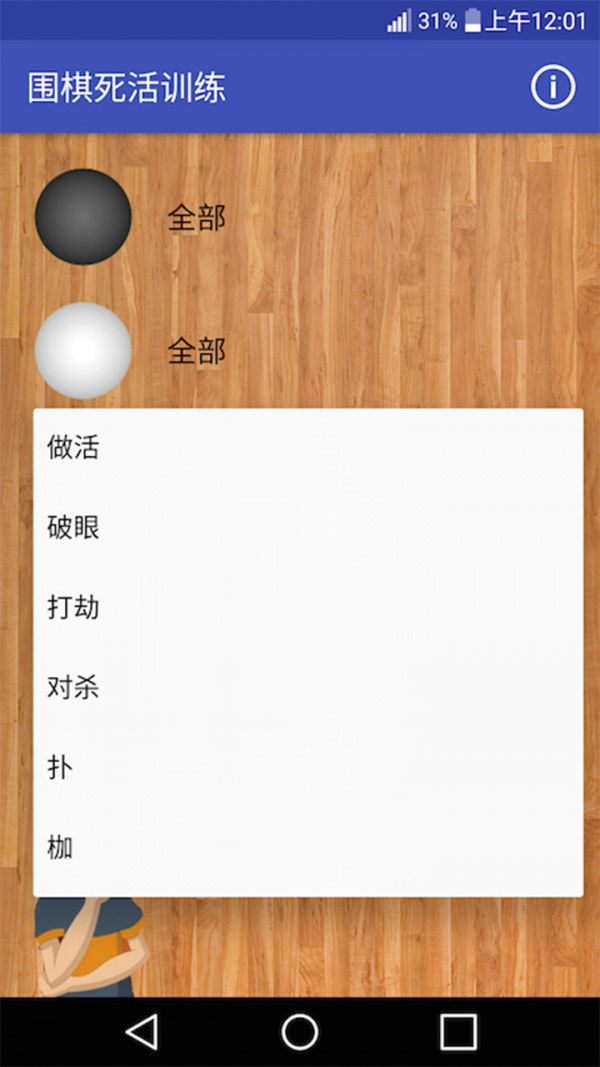Image resolution: width=600 pixels, height=1067 pixels.
Task: Open the white stone 全部 dropdown
Action: pyautogui.click(x=197, y=351)
